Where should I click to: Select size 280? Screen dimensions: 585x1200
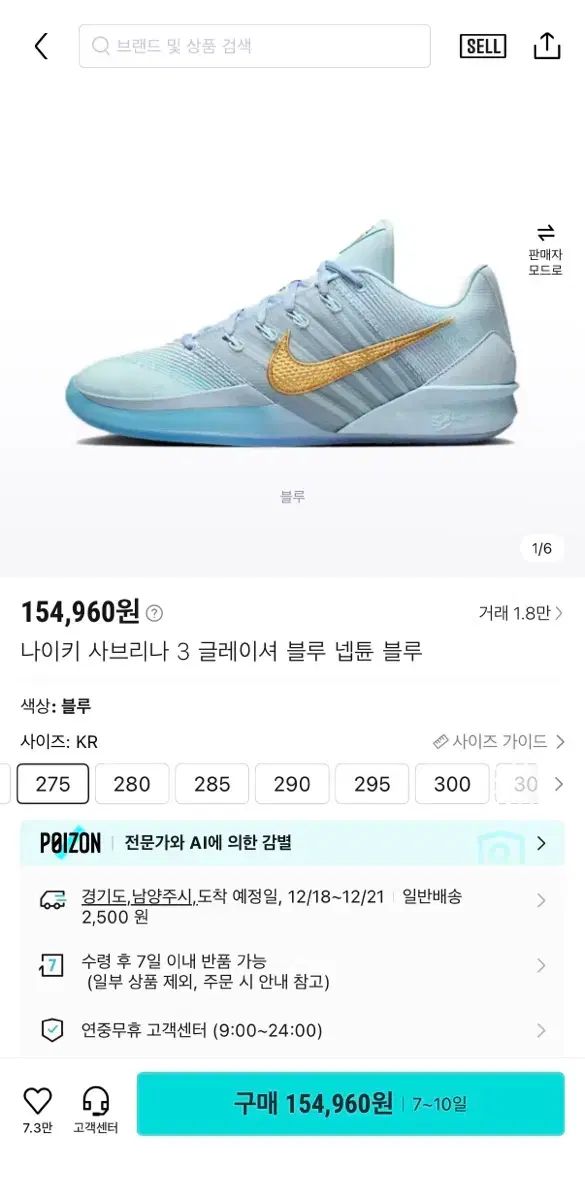pos(132,784)
